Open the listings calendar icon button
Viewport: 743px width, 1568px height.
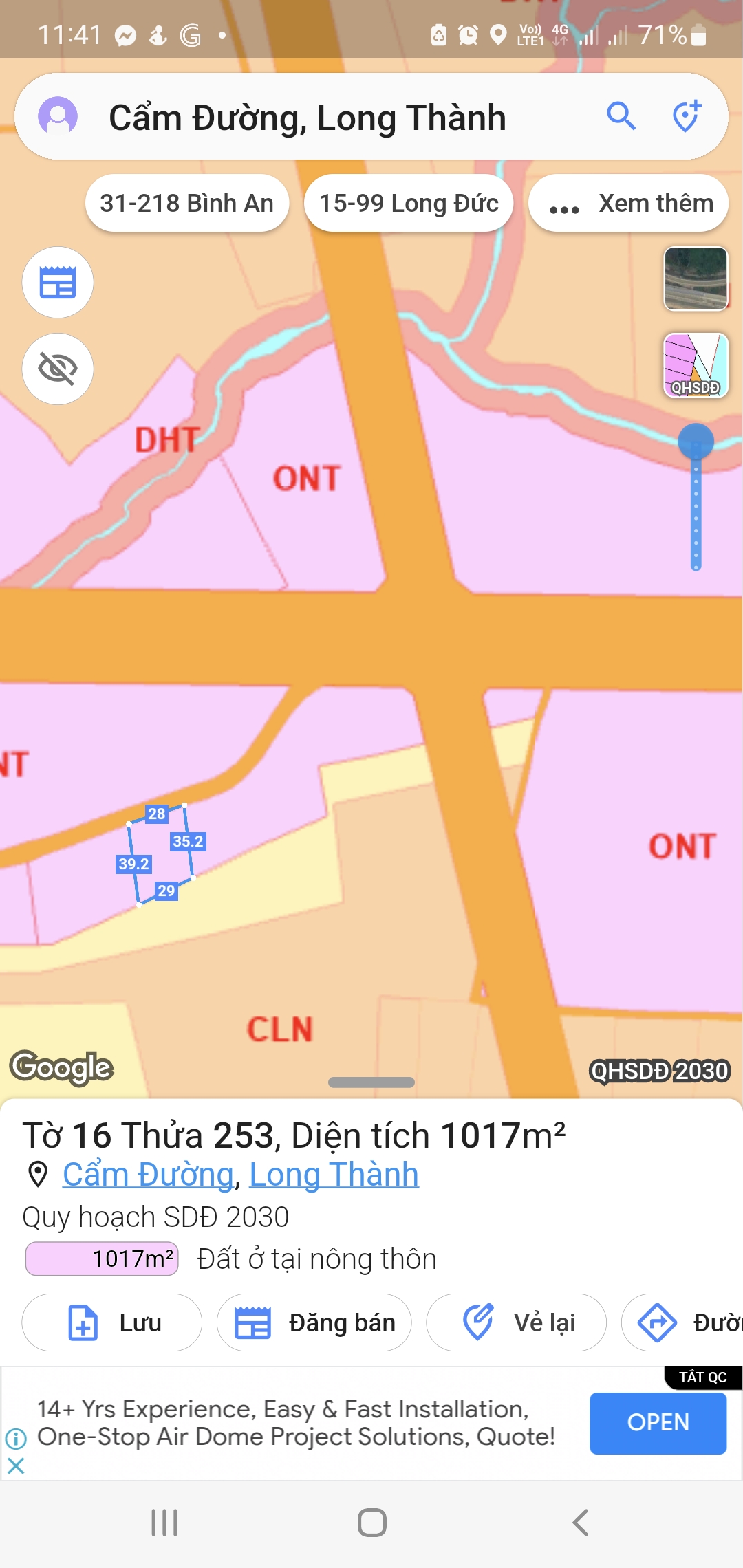click(58, 283)
